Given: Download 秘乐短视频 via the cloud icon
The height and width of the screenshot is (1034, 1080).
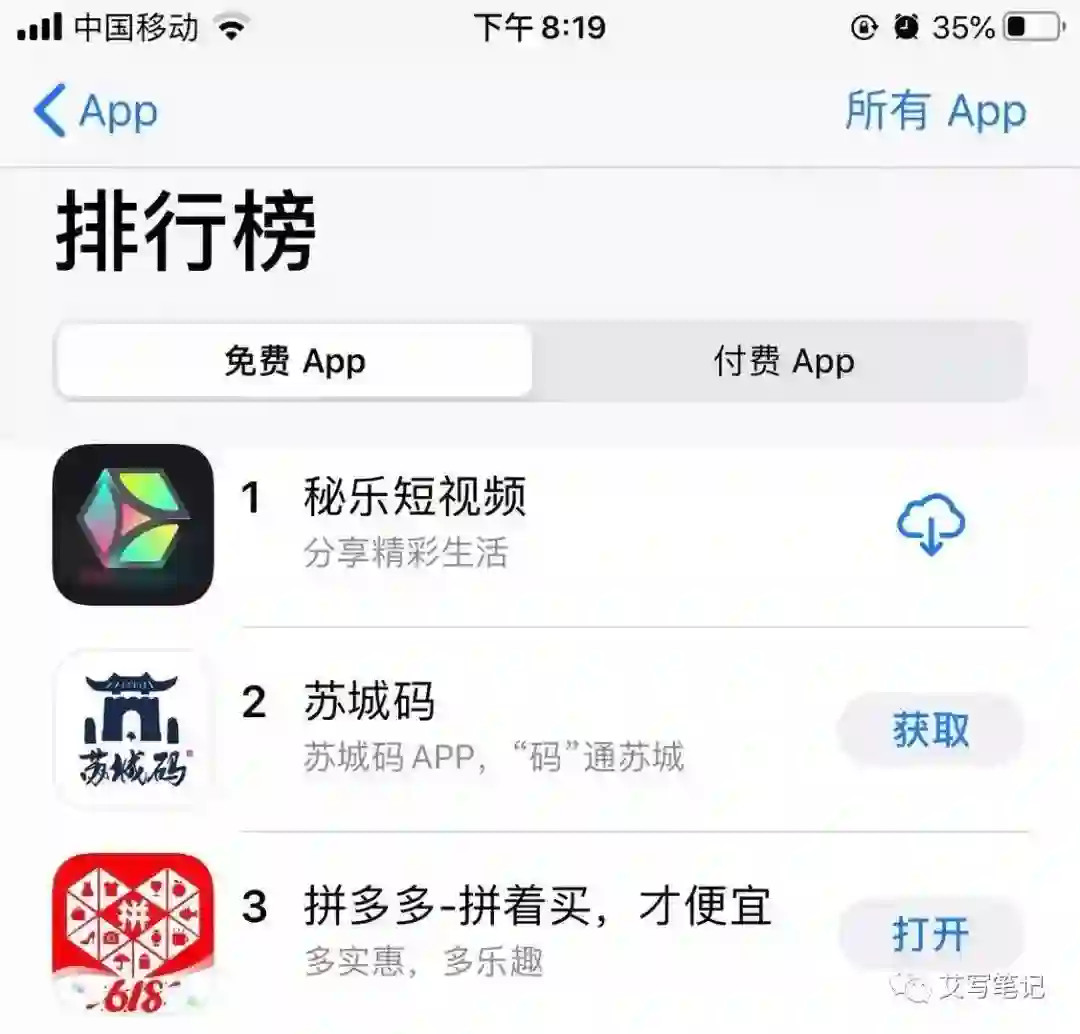Looking at the screenshot, I should 930,525.
